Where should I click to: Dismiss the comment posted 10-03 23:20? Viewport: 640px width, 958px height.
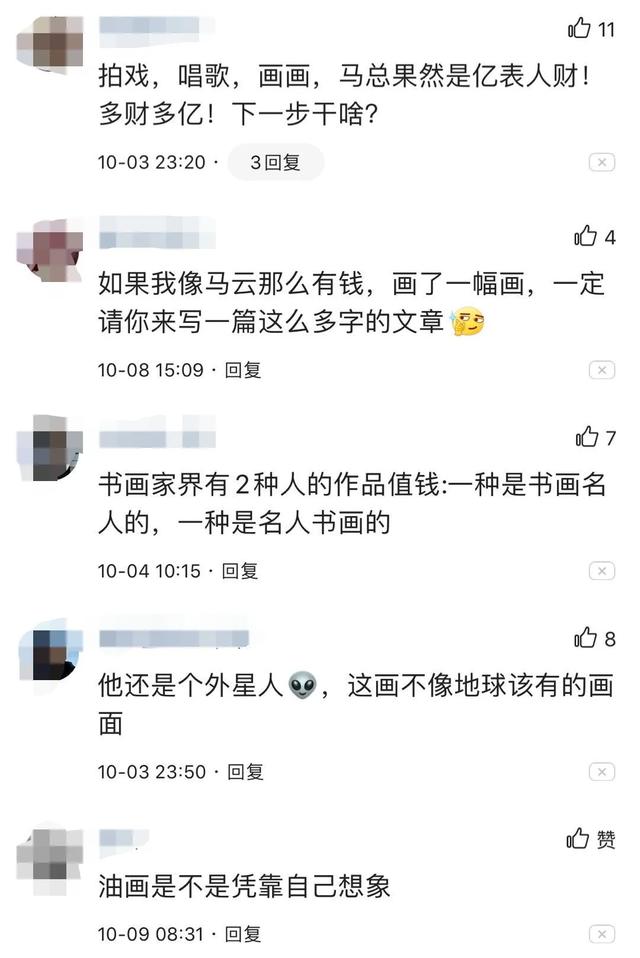601,163
